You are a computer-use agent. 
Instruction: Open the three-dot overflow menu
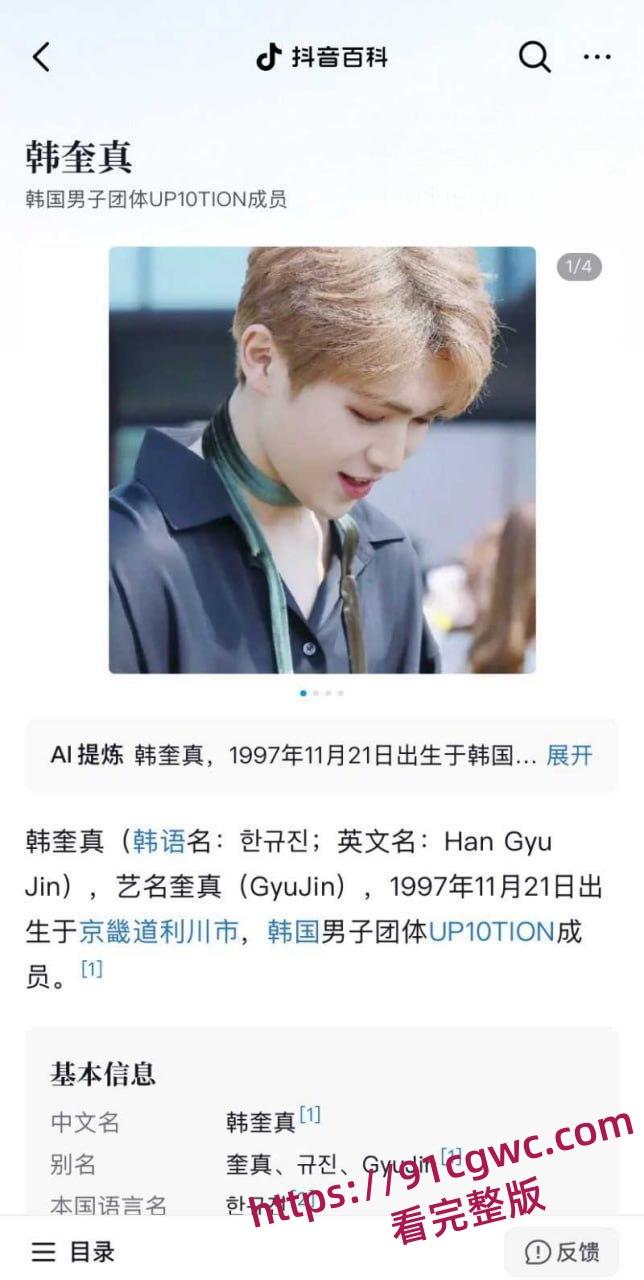pos(597,57)
